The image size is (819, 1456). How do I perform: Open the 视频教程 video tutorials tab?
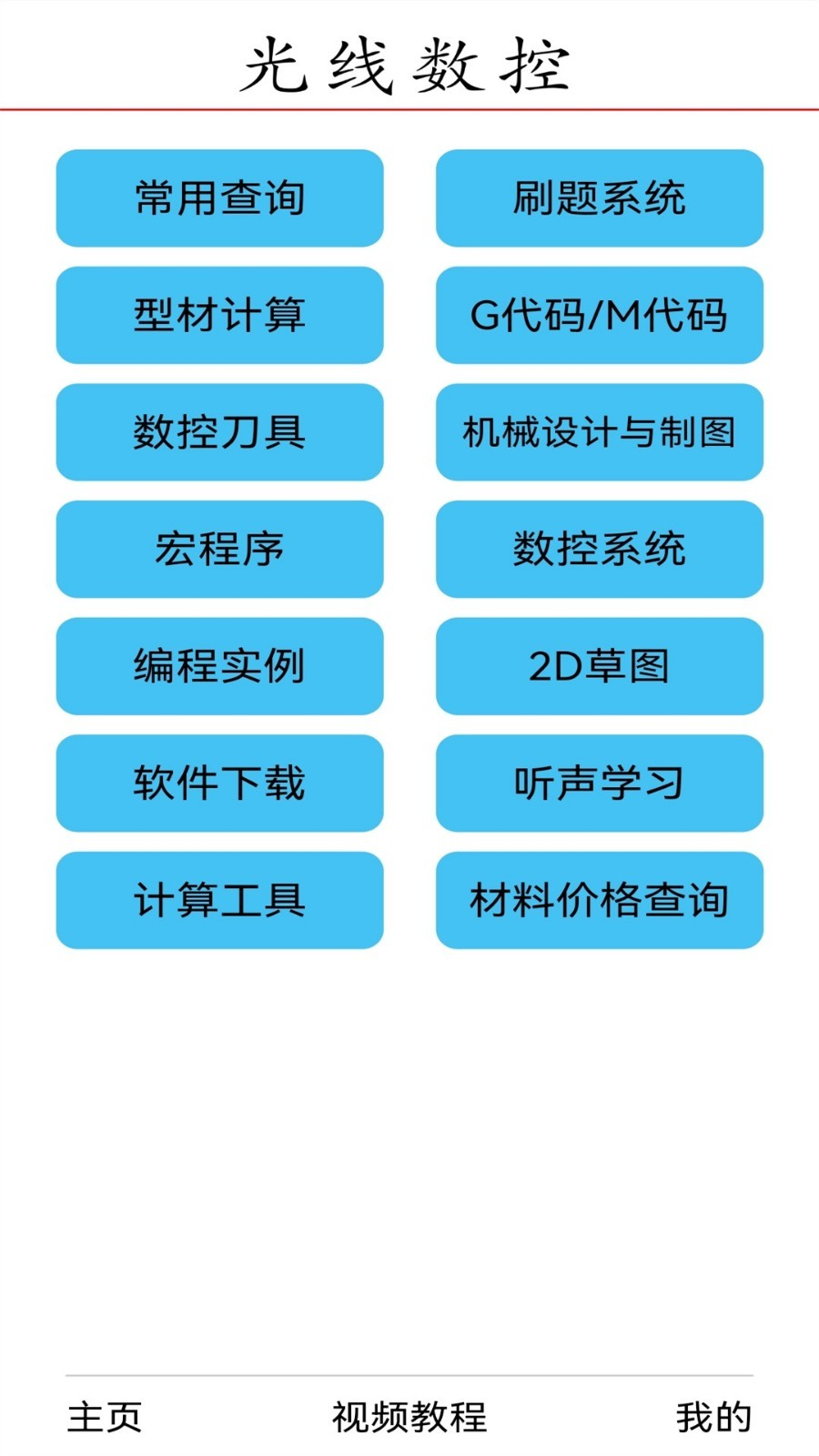click(x=409, y=1416)
